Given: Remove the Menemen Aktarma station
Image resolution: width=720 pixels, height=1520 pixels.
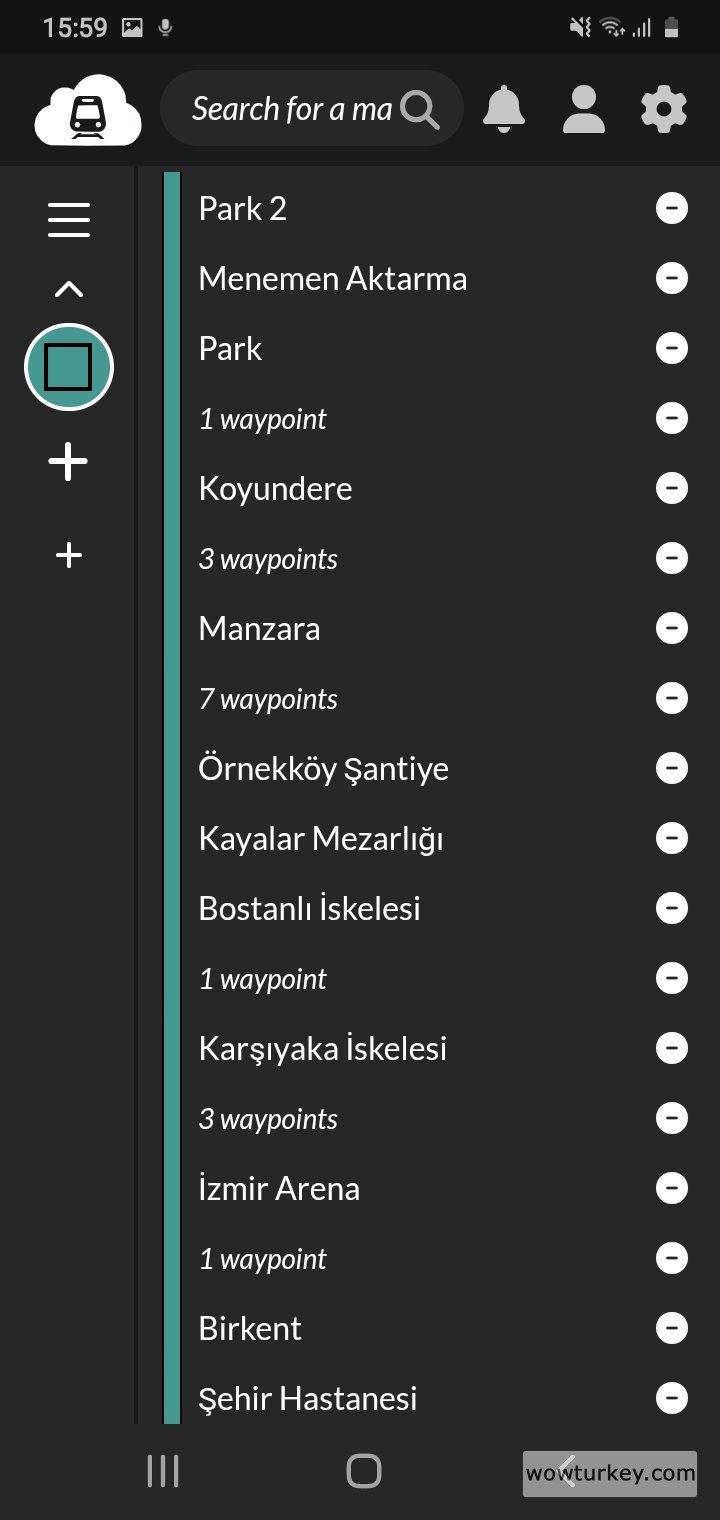Looking at the screenshot, I should coord(671,278).
